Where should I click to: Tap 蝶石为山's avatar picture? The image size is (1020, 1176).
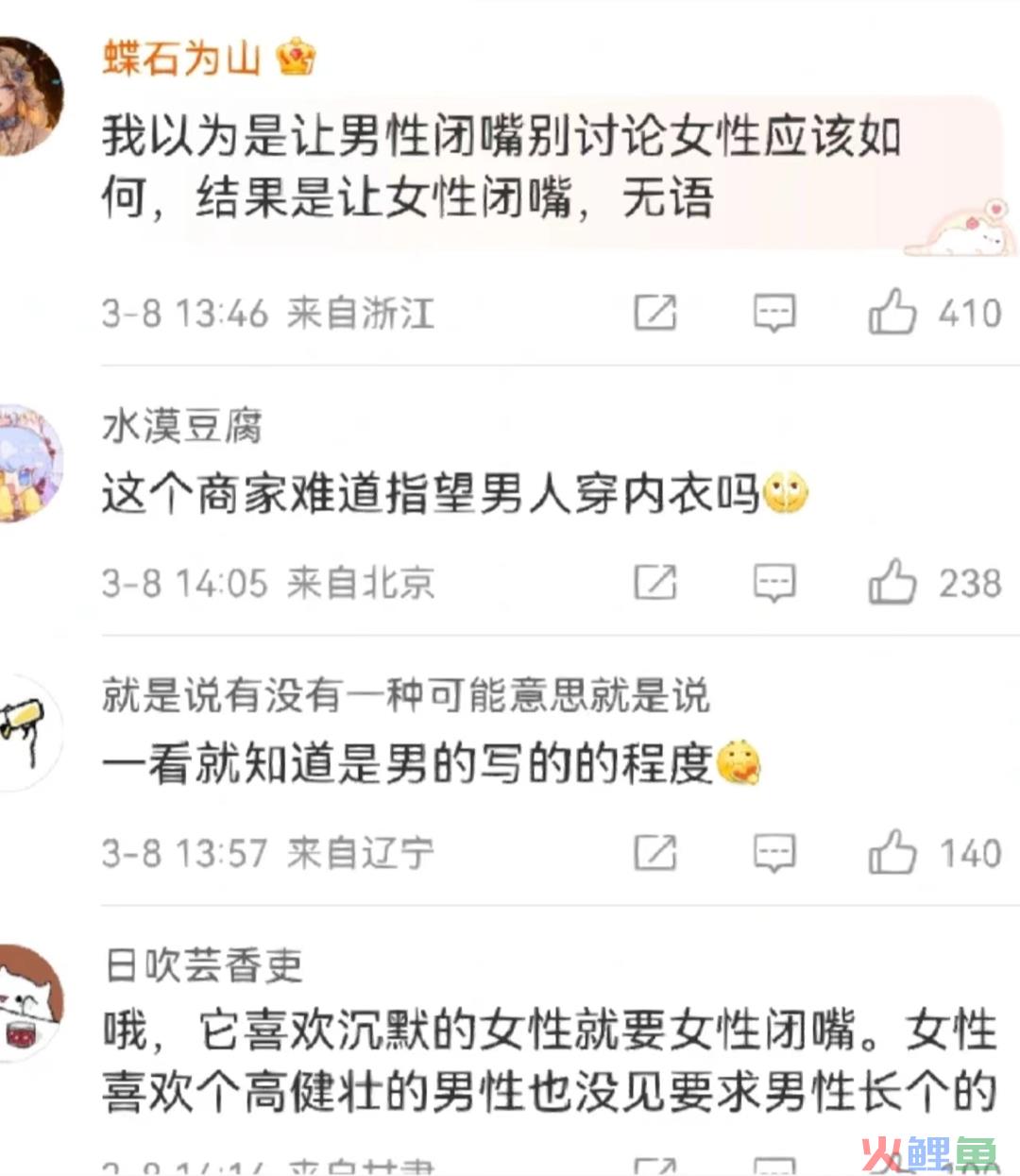[26, 96]
